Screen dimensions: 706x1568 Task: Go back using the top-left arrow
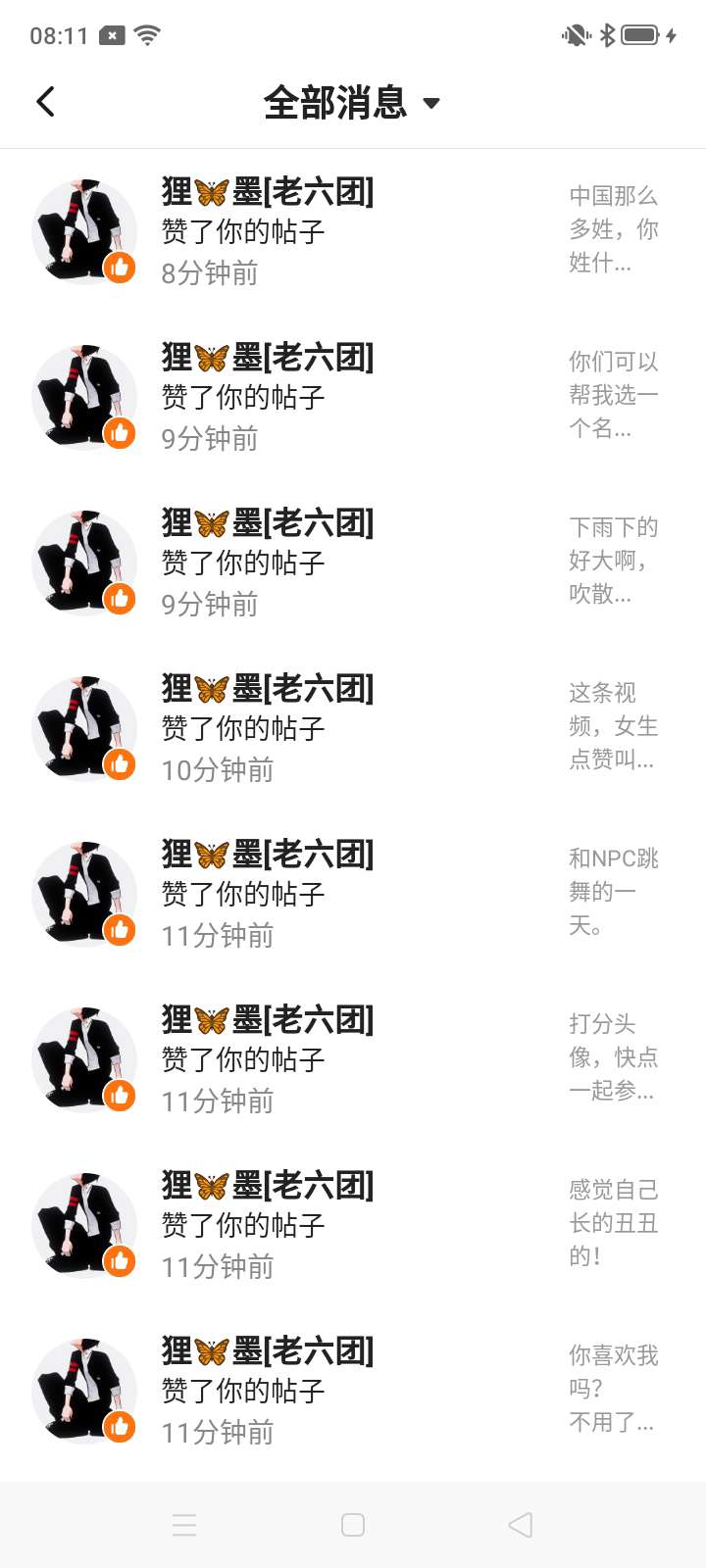[45, 102]
